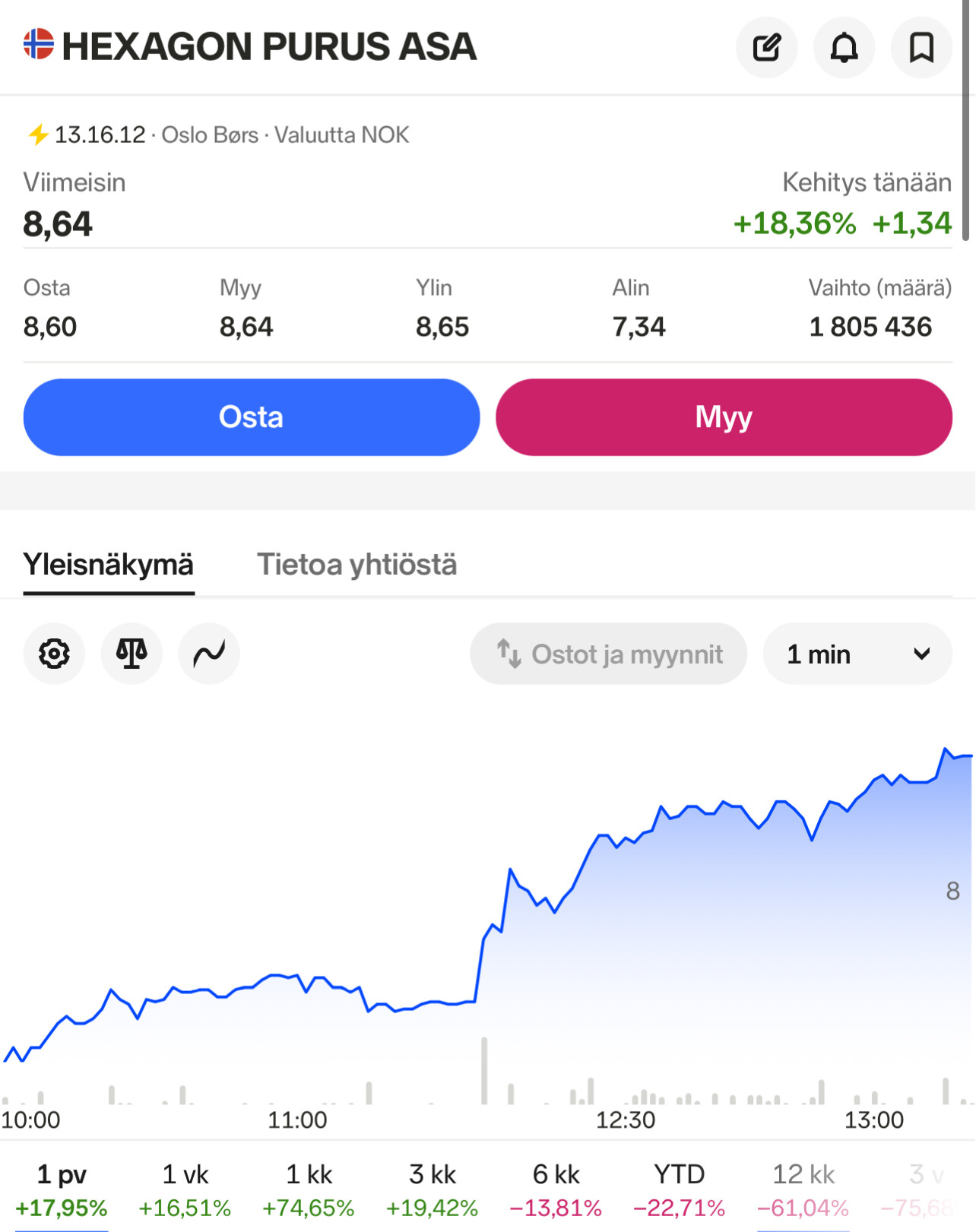Screen dimensions: 976x1232
Task: Select the Yleisnäkymä tab
Action: (109, 565)
